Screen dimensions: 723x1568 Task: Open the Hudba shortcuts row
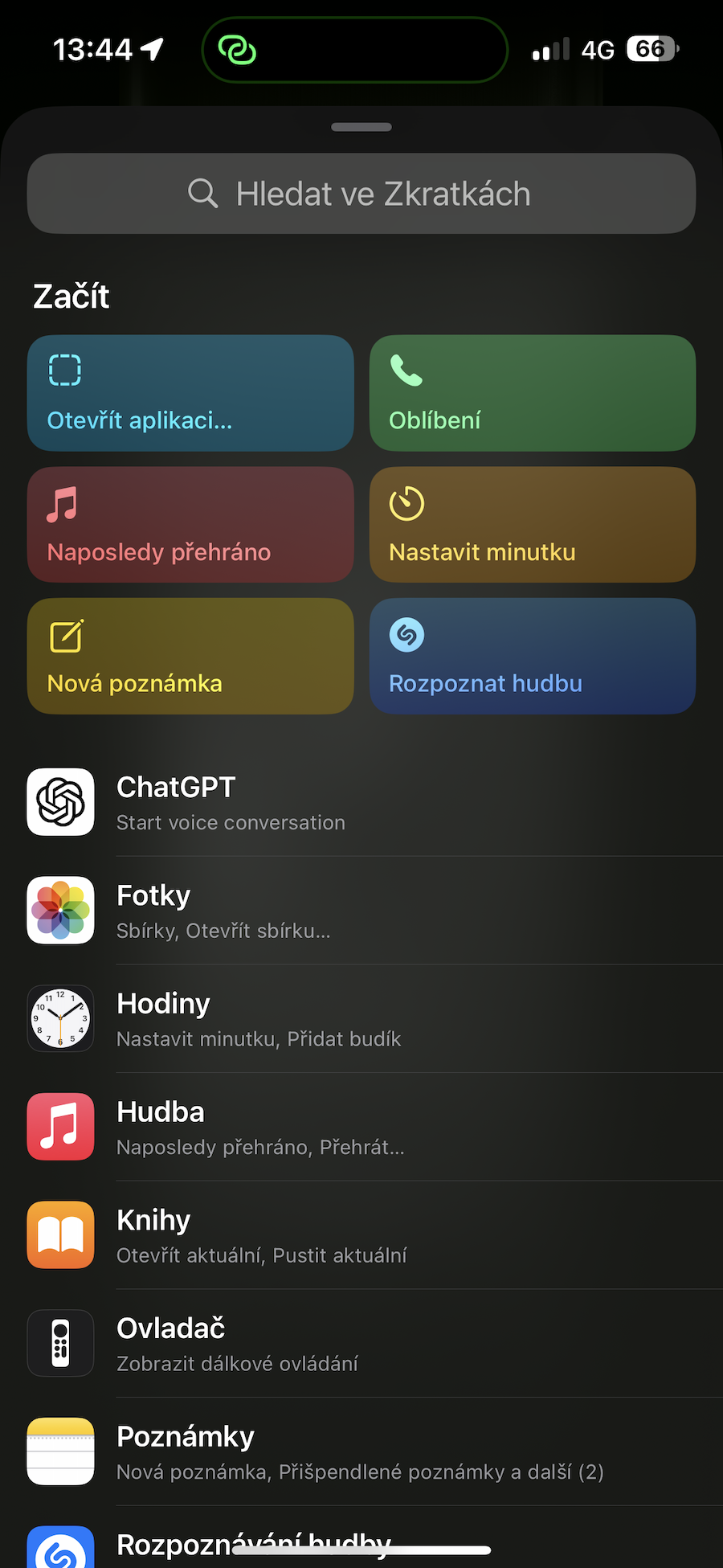point(361,1128)
